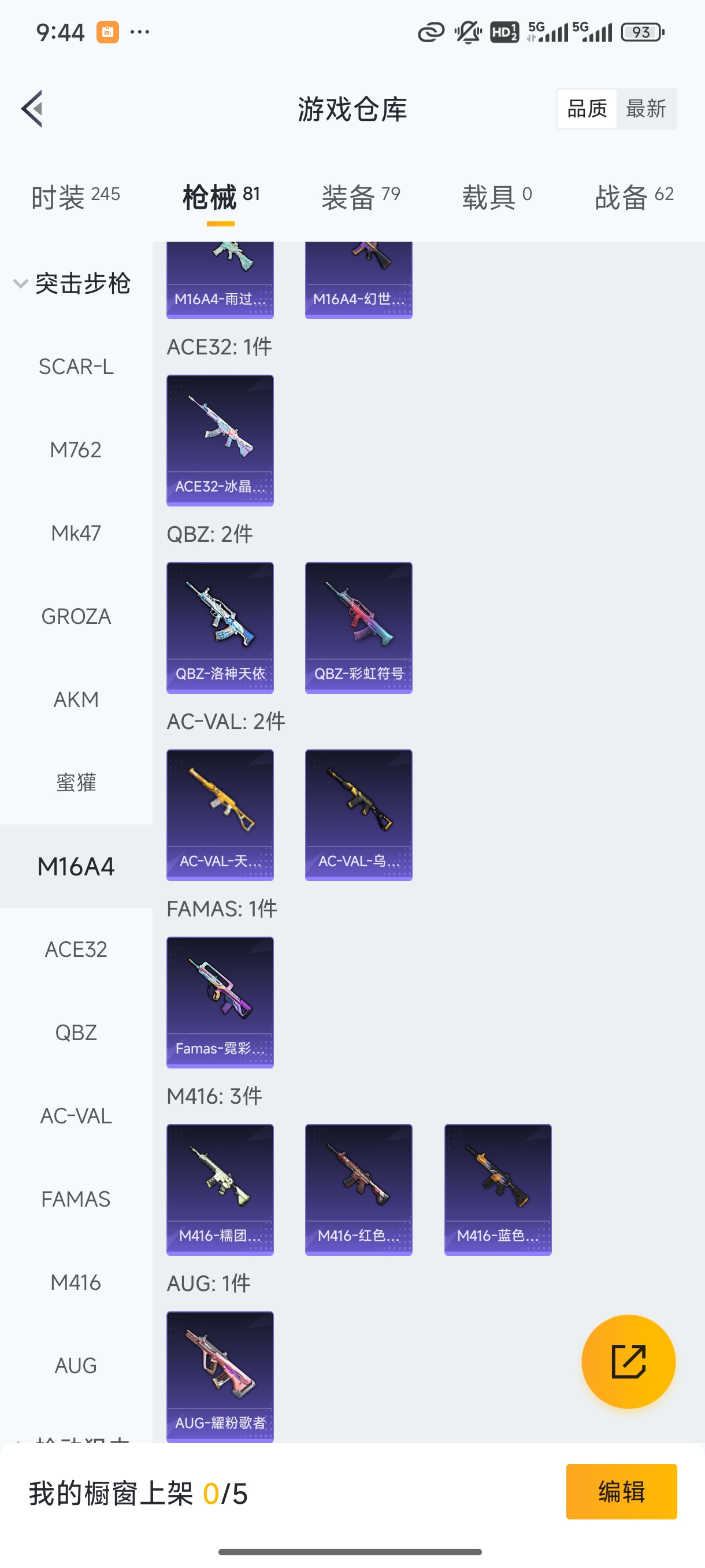View the AUG-耀粉歌者 skin
Image resolution: width=705 pixels, height=1568 pixels.
point(220,1375)
